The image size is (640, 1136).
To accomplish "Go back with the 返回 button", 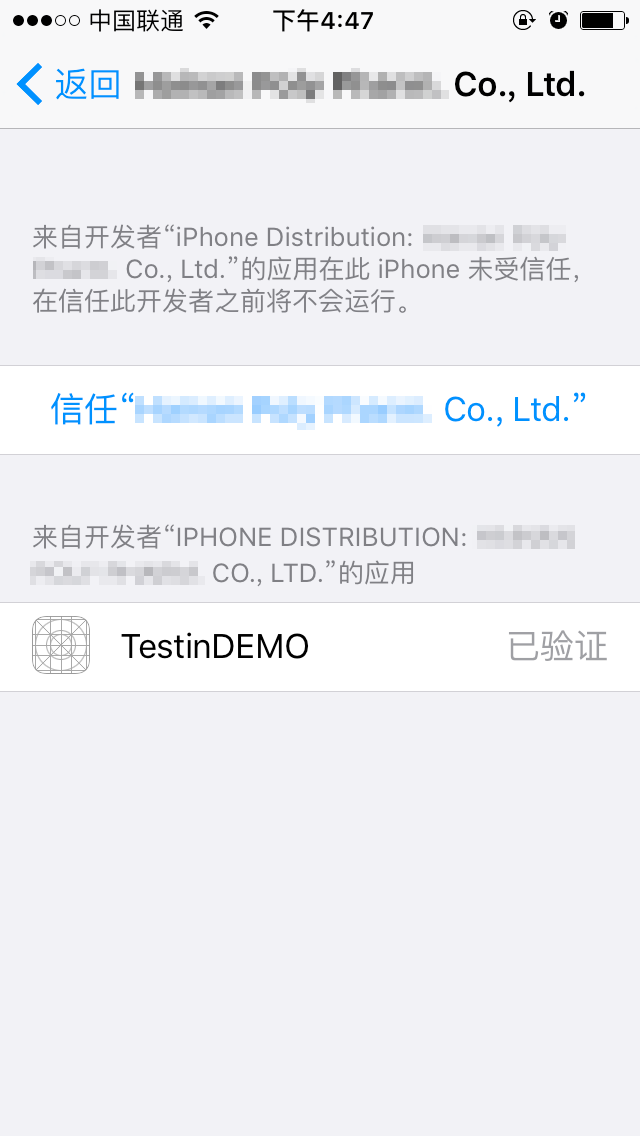I will click(x=68, y=85).
